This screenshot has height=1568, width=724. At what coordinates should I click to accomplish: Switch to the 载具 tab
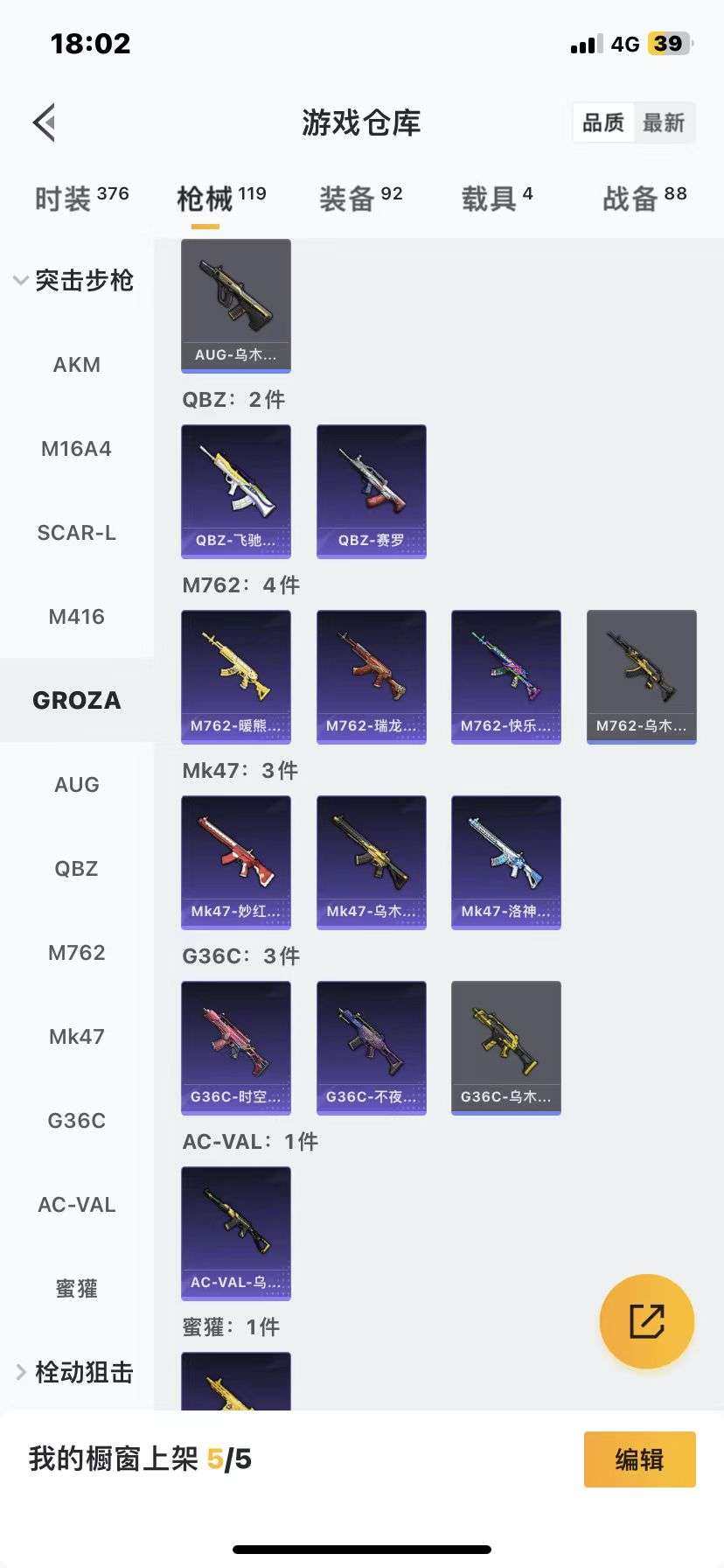497,199
